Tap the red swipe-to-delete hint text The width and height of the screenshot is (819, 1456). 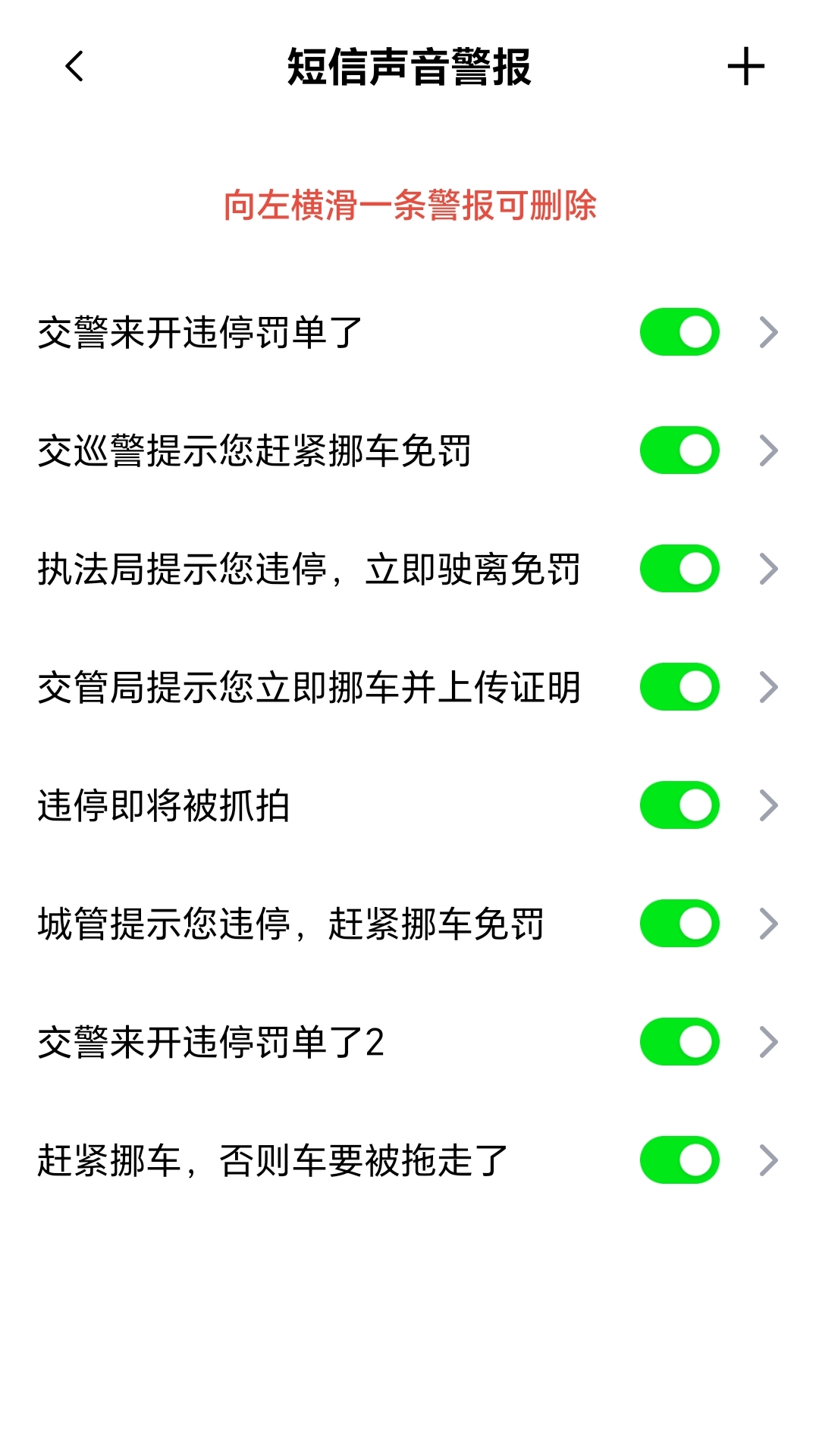click(x=409, y=205)
